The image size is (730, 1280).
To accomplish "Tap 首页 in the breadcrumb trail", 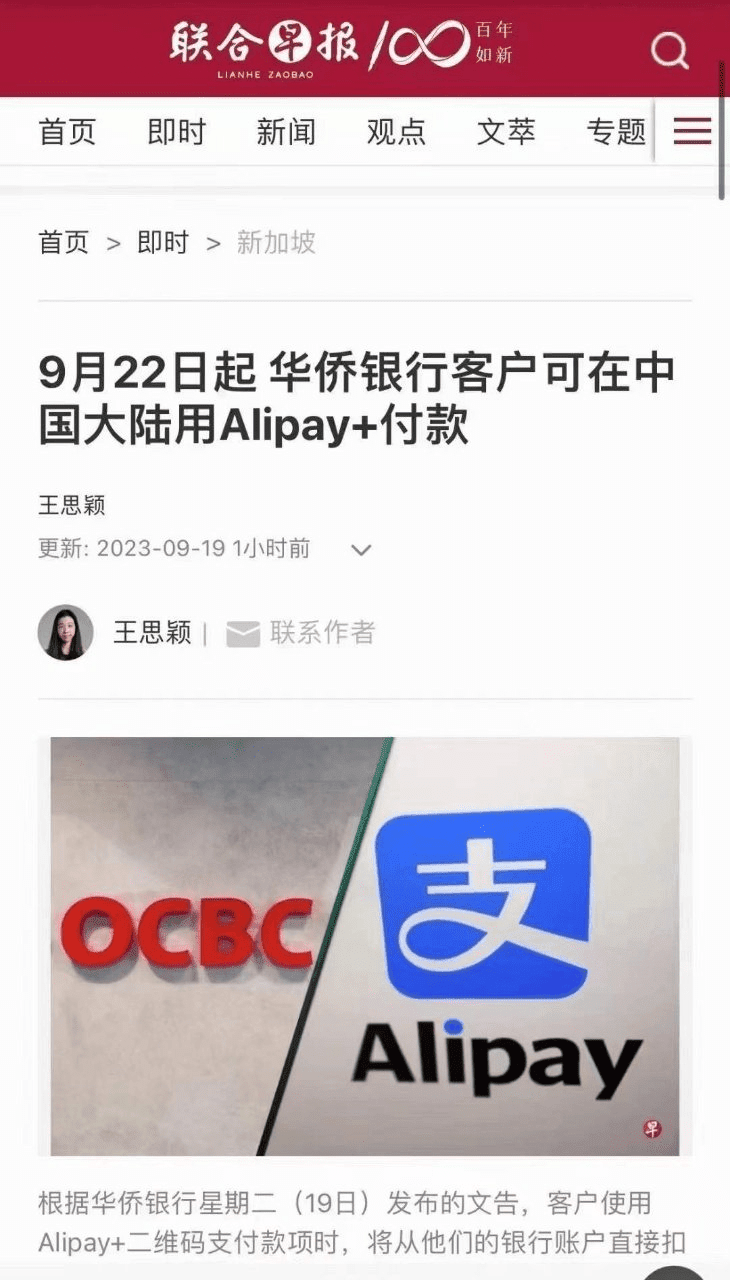I will pos(64,242).
